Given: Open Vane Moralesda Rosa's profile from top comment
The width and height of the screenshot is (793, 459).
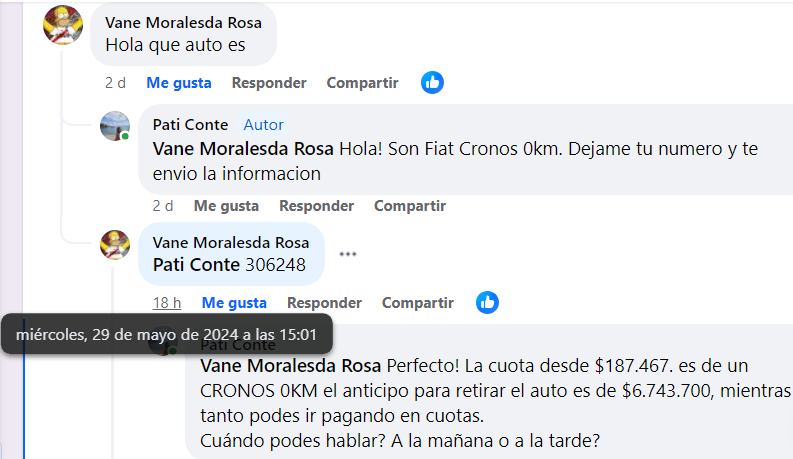Looking at the screenshot, I should (x=183, y=22).
